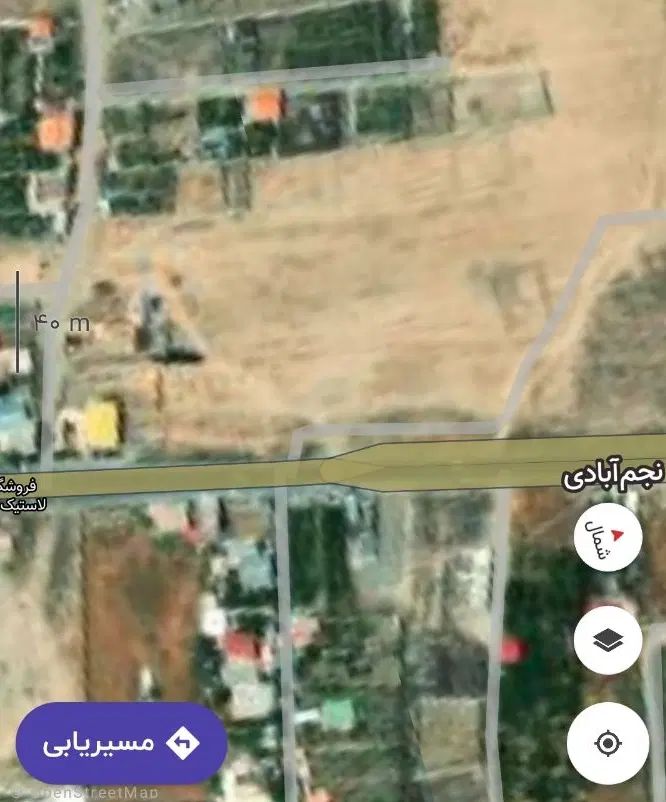Tap the مسیریابی routing button
Image resolution: width=666 pixels, height=802 pixels.
pos(121,743)
